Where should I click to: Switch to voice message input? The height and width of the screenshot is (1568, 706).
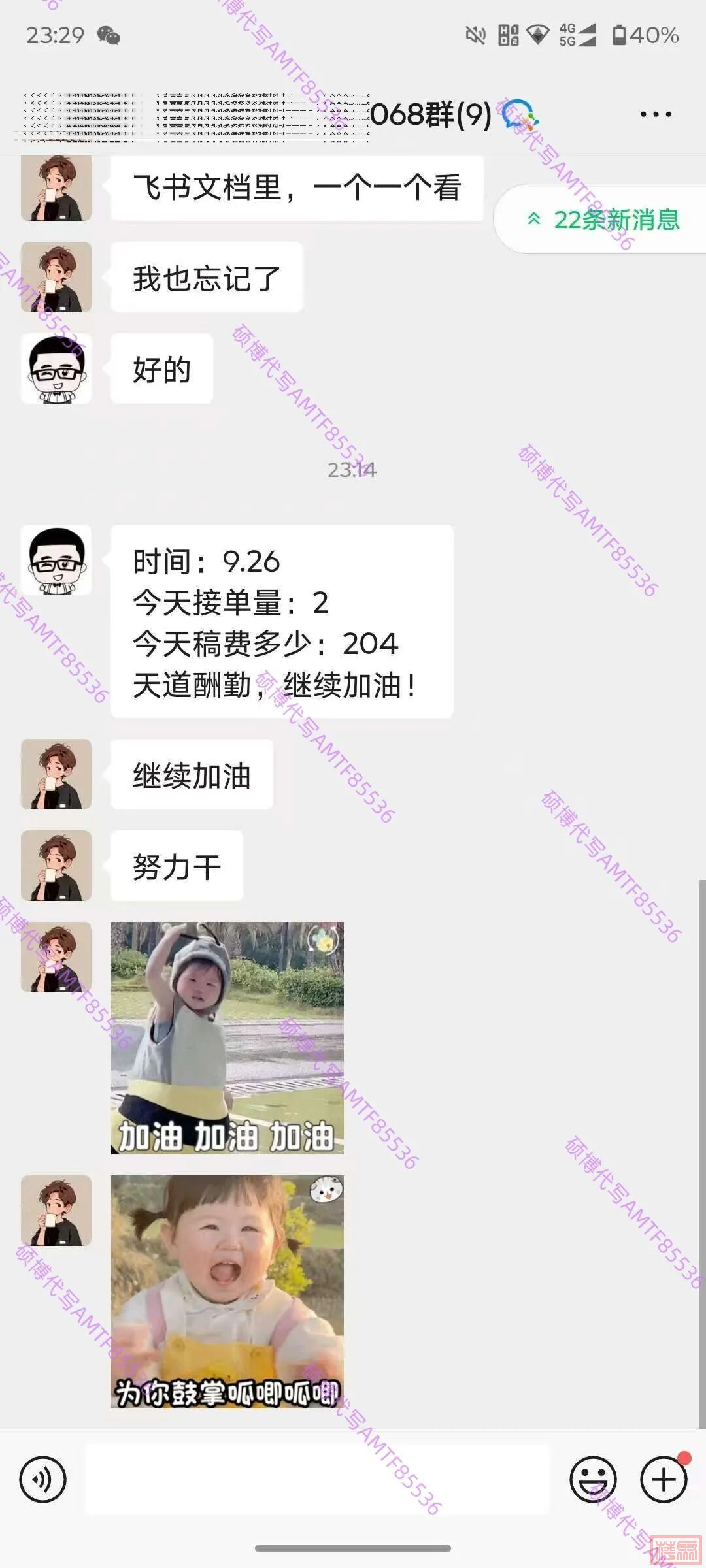[43, 1479]
